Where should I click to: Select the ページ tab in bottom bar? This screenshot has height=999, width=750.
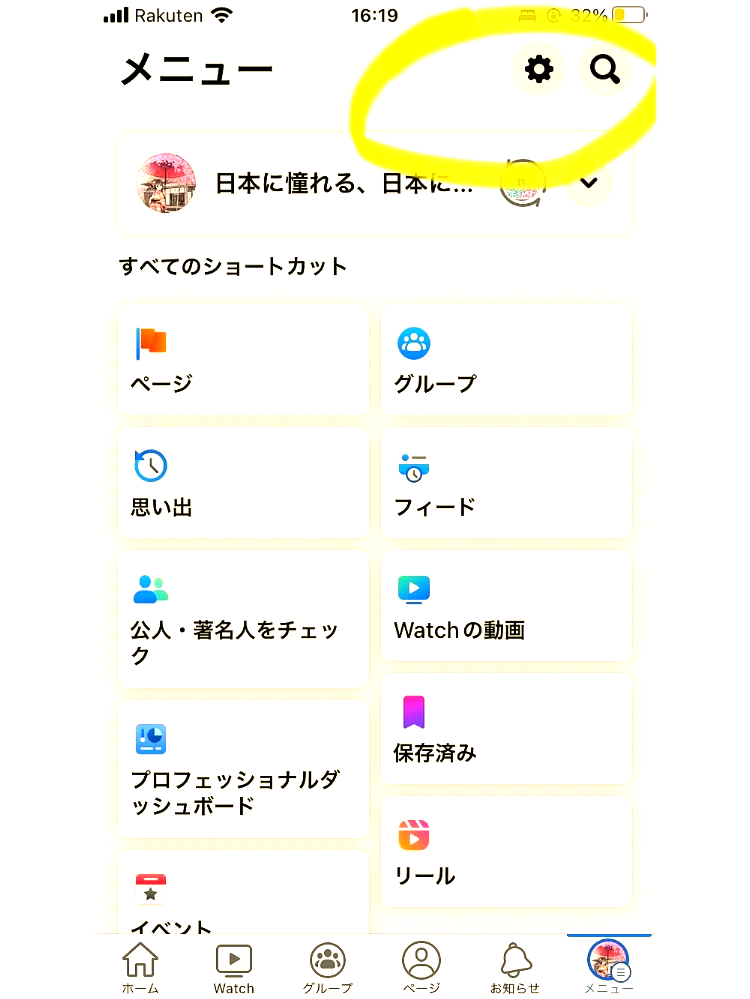pos(421,967)
